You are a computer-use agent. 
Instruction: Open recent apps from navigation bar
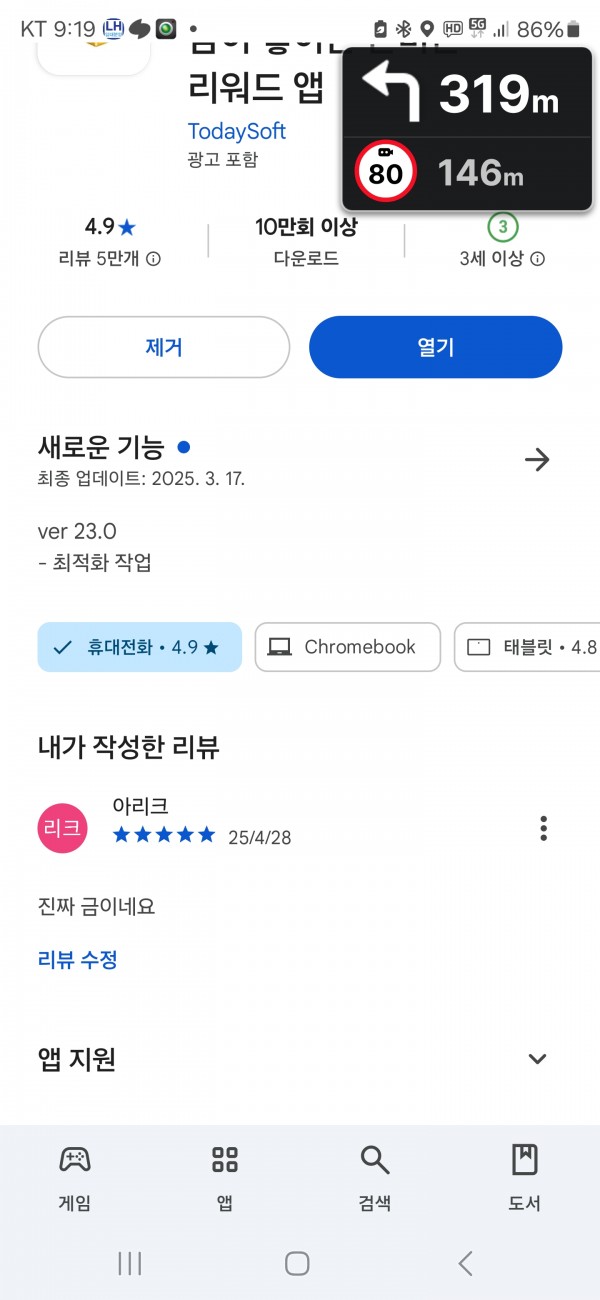pos(130,1263)
